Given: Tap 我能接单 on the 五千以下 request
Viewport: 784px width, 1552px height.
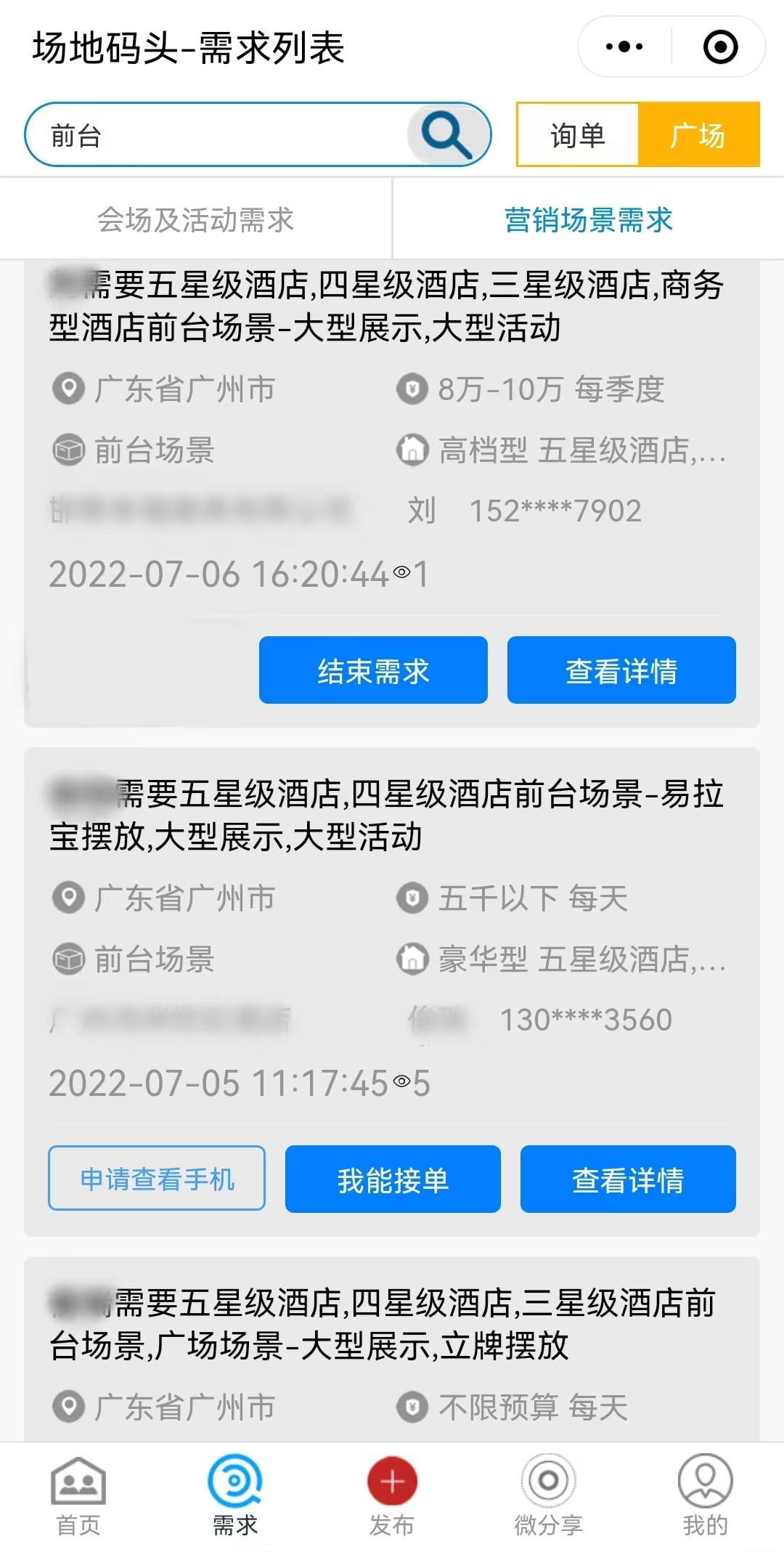Looking at the screenshot, I should point(393,1179).
